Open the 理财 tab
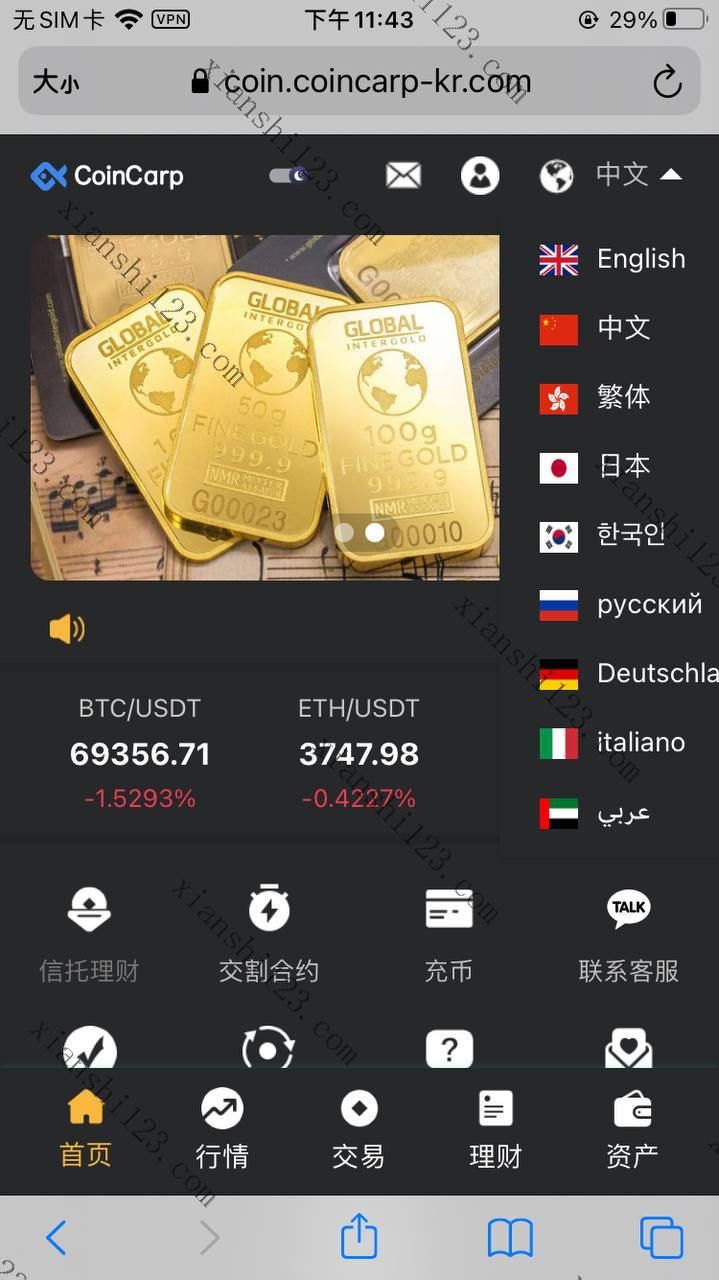 [495, 1130]
